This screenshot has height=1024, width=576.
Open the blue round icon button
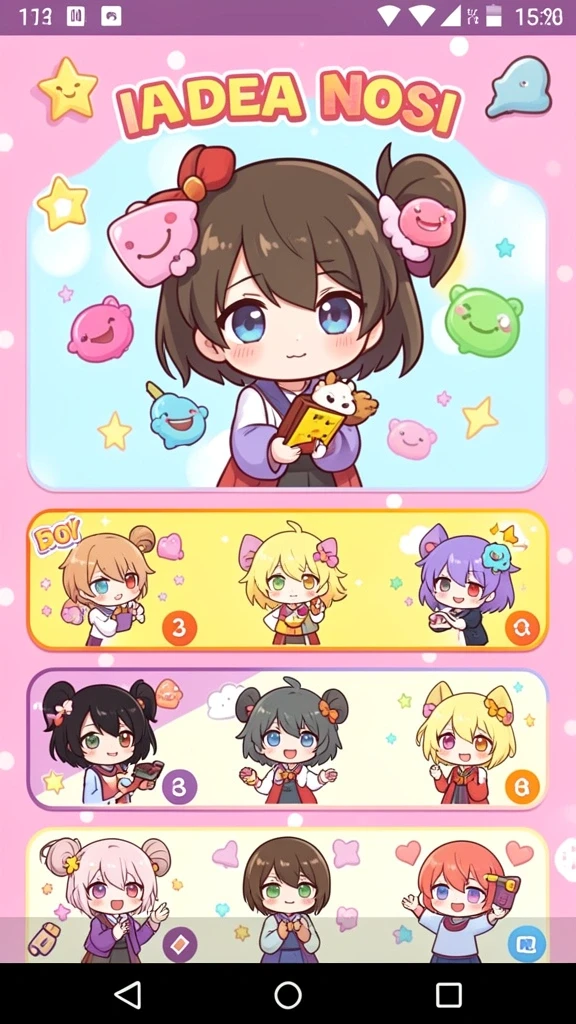point(526,944)
